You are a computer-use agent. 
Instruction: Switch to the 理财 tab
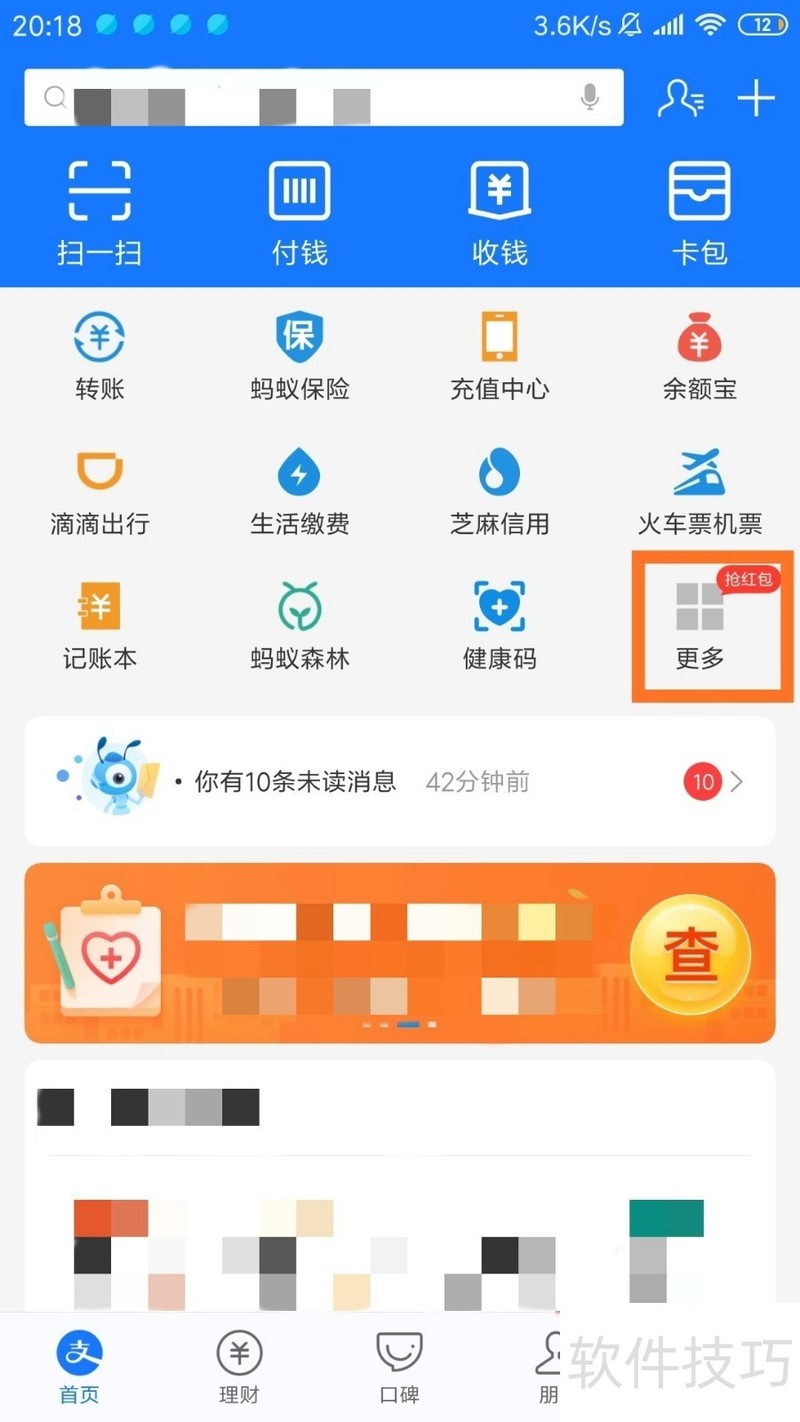tap(239, 1368)
